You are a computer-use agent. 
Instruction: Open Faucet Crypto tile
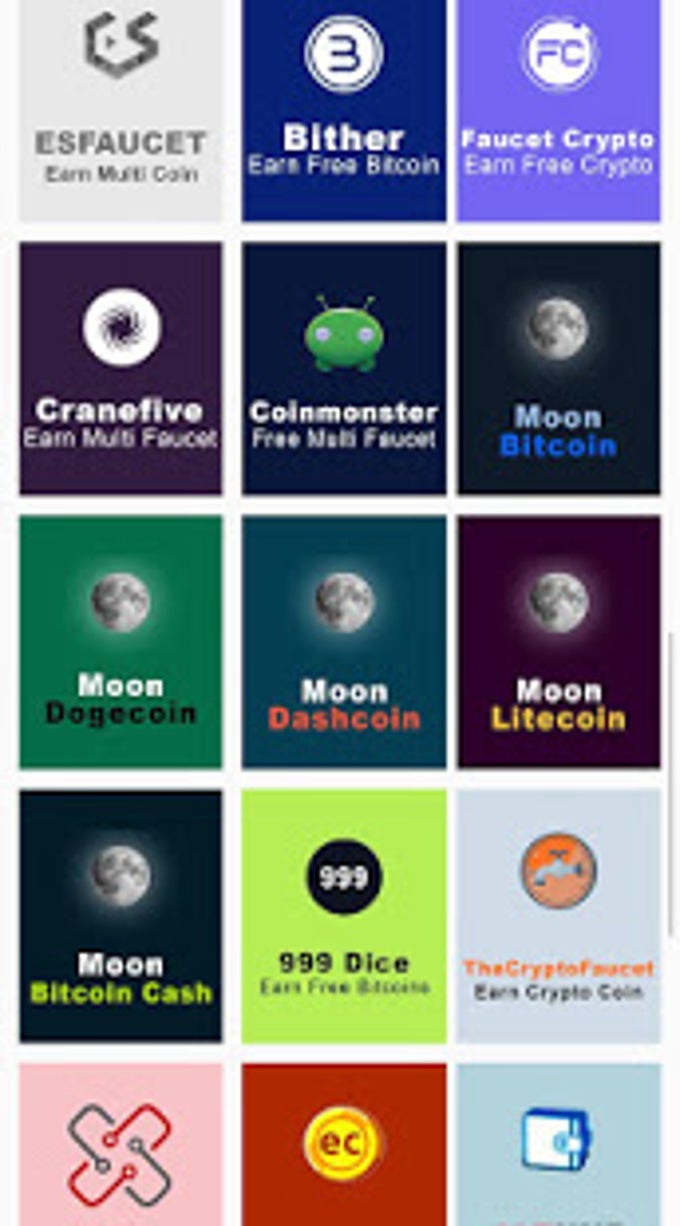click(558, 110)
